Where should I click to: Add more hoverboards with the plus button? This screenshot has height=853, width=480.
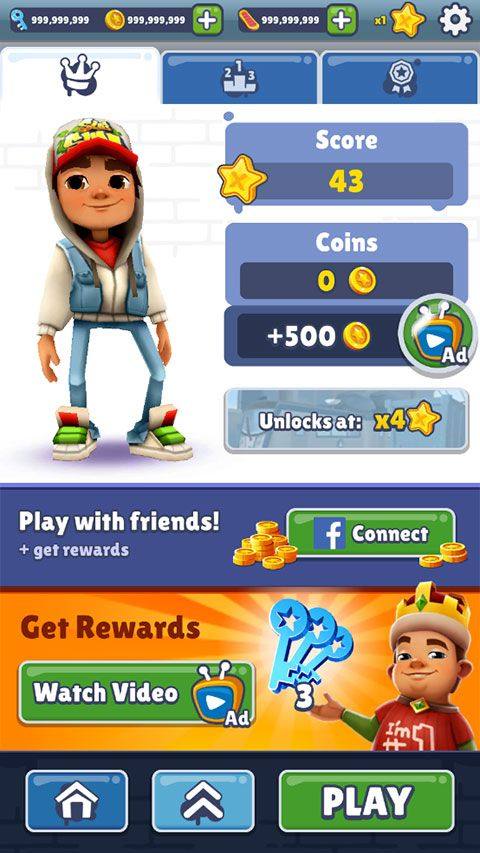tap(342, 20)
